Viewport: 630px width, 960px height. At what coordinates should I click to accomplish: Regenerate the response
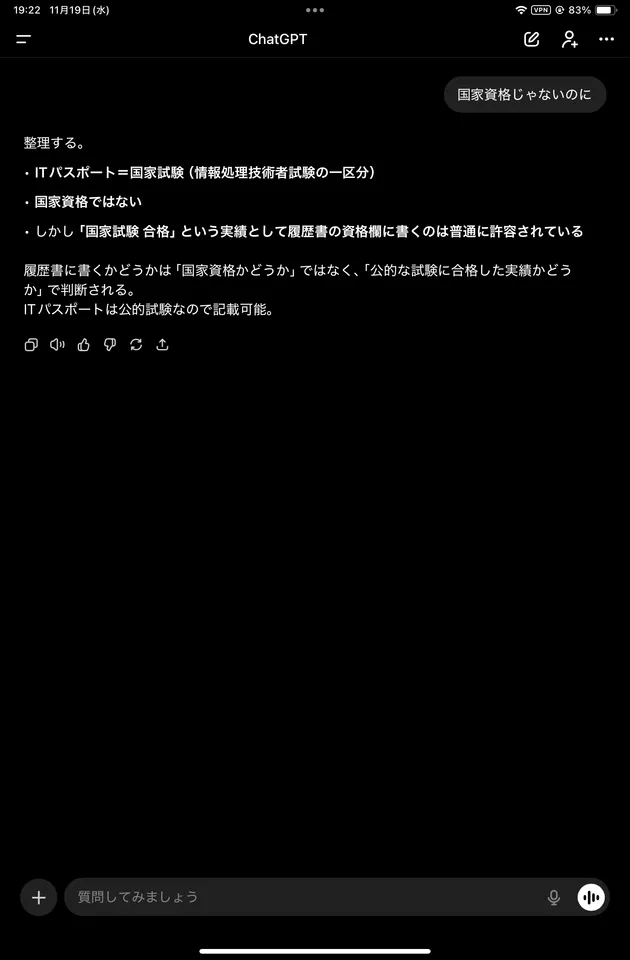[136, 345]
